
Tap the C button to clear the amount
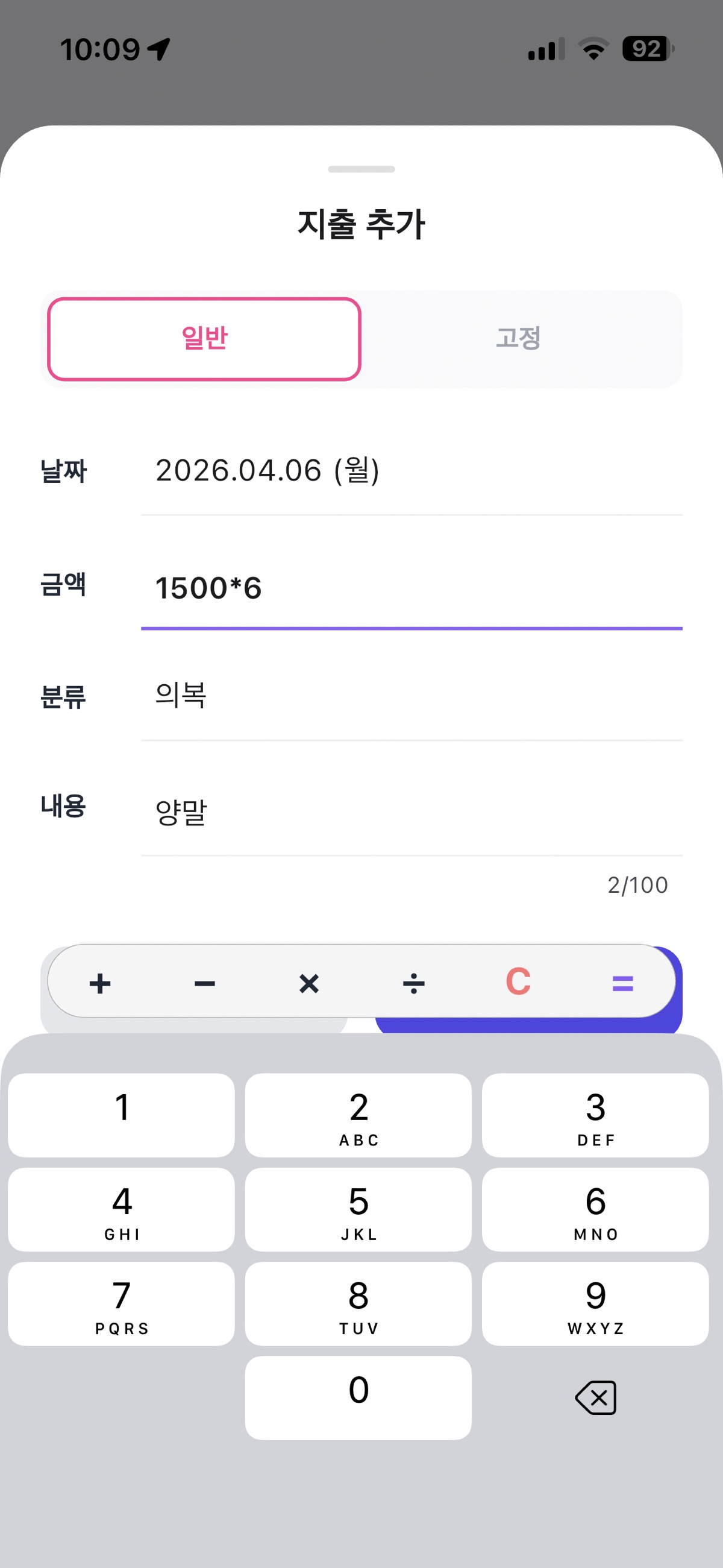pos(518,984)
